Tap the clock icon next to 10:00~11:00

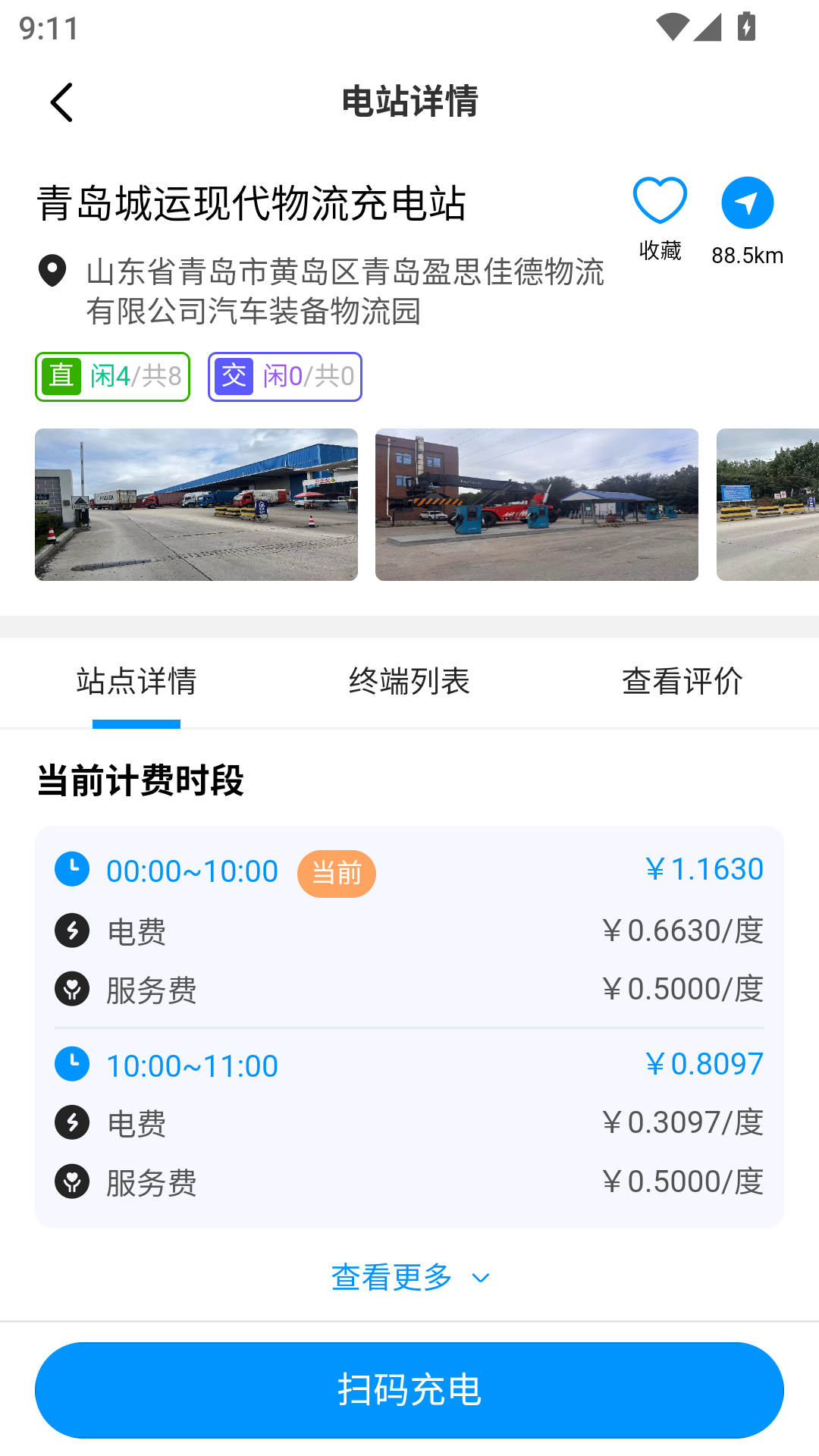[72, 1064]
